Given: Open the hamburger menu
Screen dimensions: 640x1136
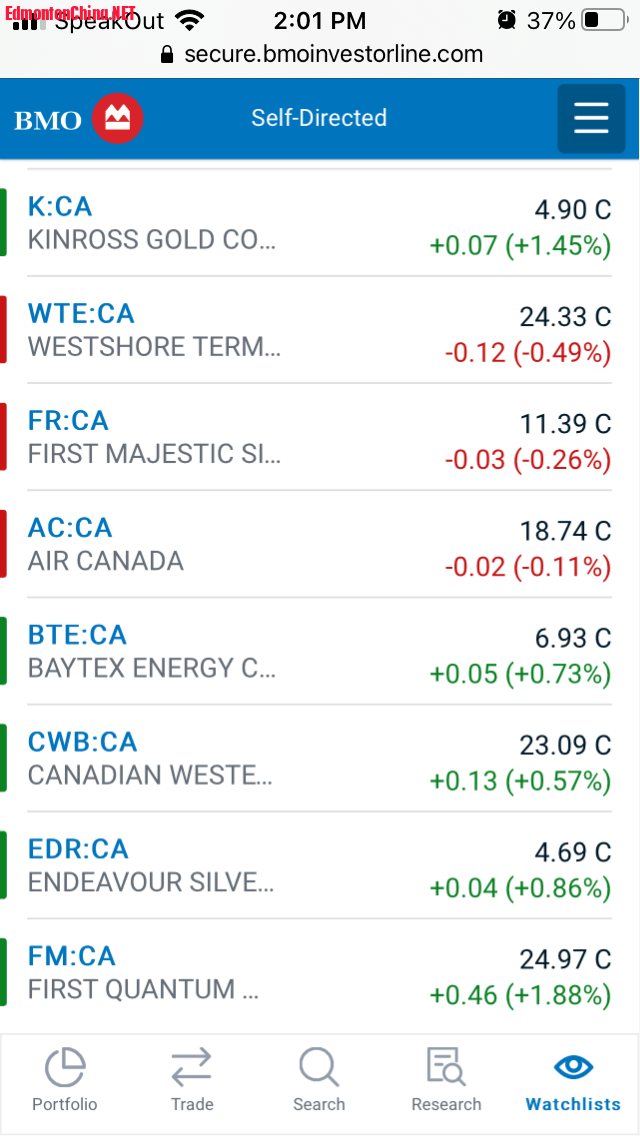Looking at the screenshot, I should pyautogui.click(x=590, y=119).
